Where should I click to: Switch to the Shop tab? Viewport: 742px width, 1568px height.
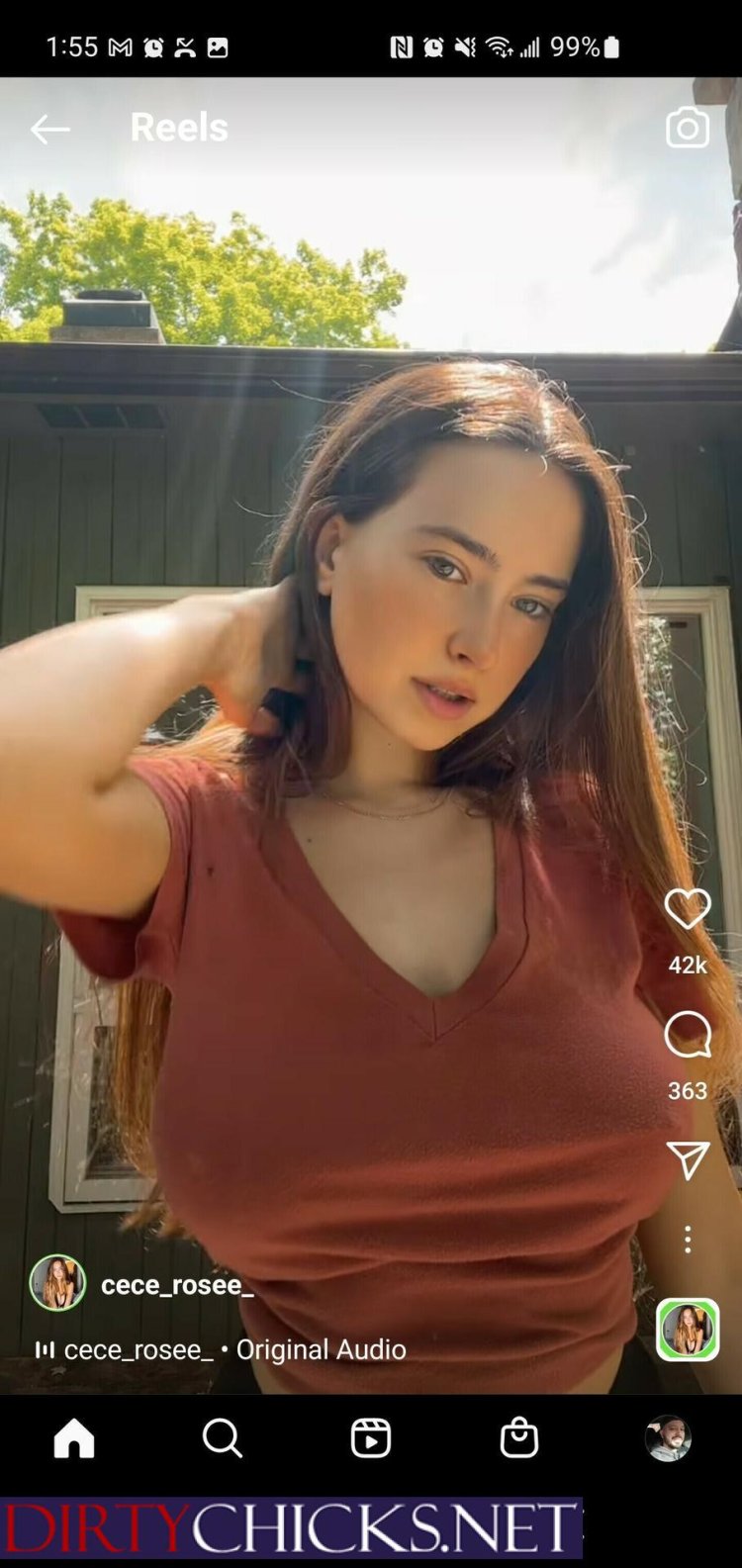tap(519, 1438)
